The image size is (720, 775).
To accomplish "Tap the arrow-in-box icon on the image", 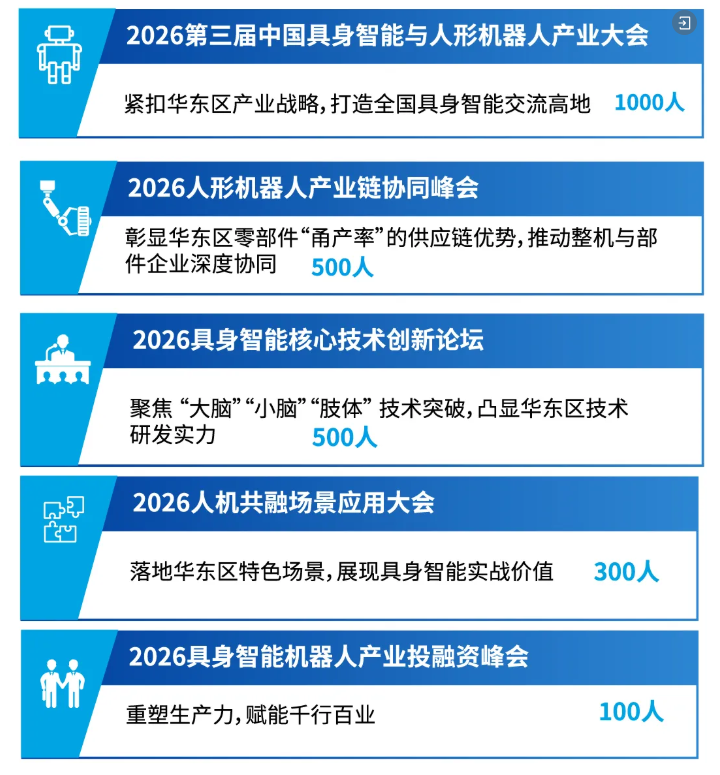I will 684,23.
